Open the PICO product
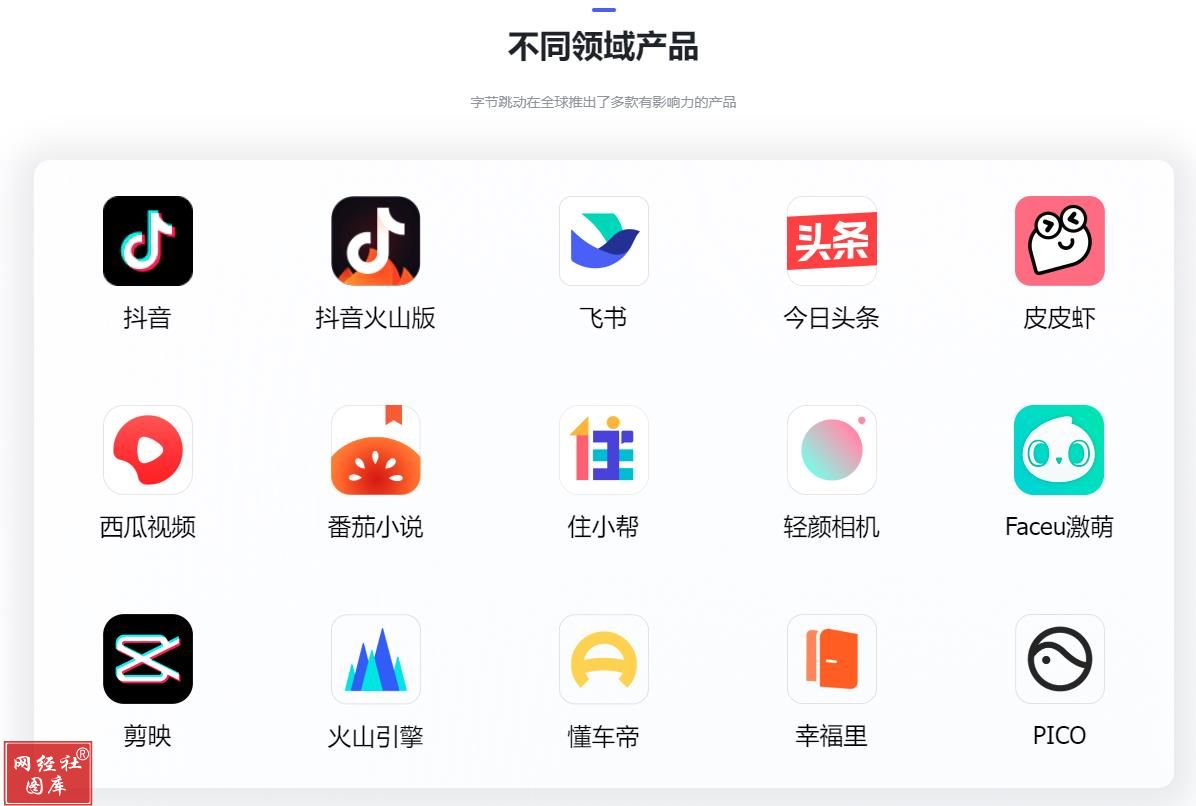The image size is (1196, 806). [x=1059, y=659]
